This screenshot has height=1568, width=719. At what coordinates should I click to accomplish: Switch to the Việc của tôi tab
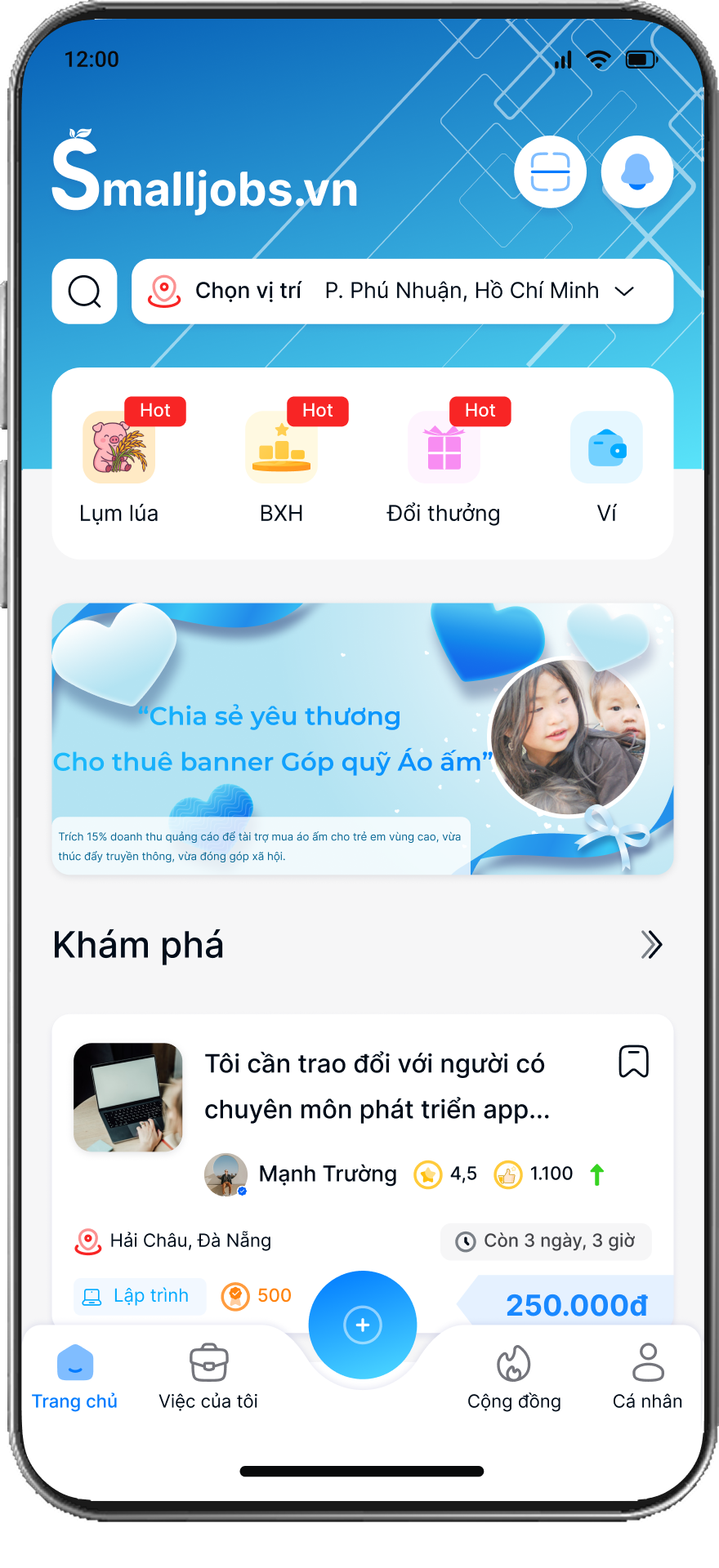pyautogui.click(x=208, y=1378)
